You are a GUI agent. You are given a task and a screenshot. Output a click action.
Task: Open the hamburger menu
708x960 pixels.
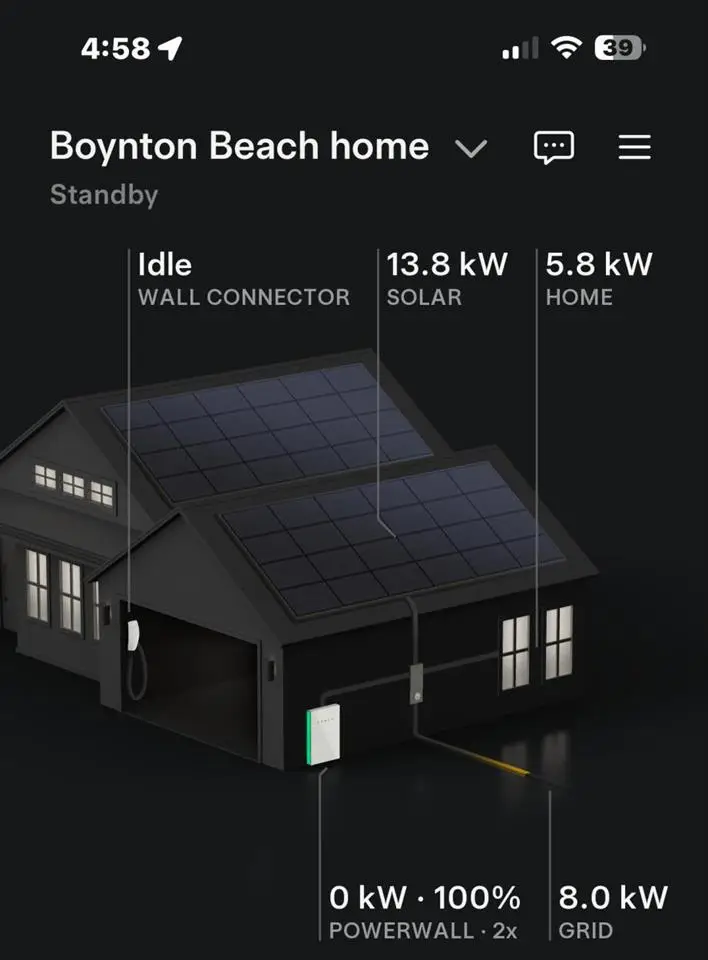coord(634,148)
